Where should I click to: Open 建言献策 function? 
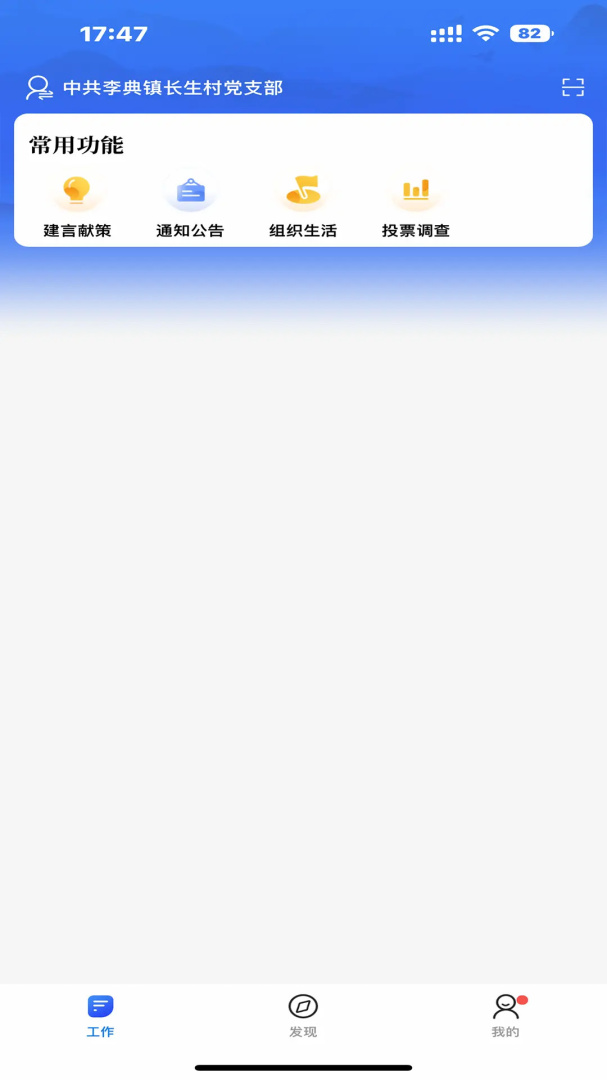(x=77, y=205)
